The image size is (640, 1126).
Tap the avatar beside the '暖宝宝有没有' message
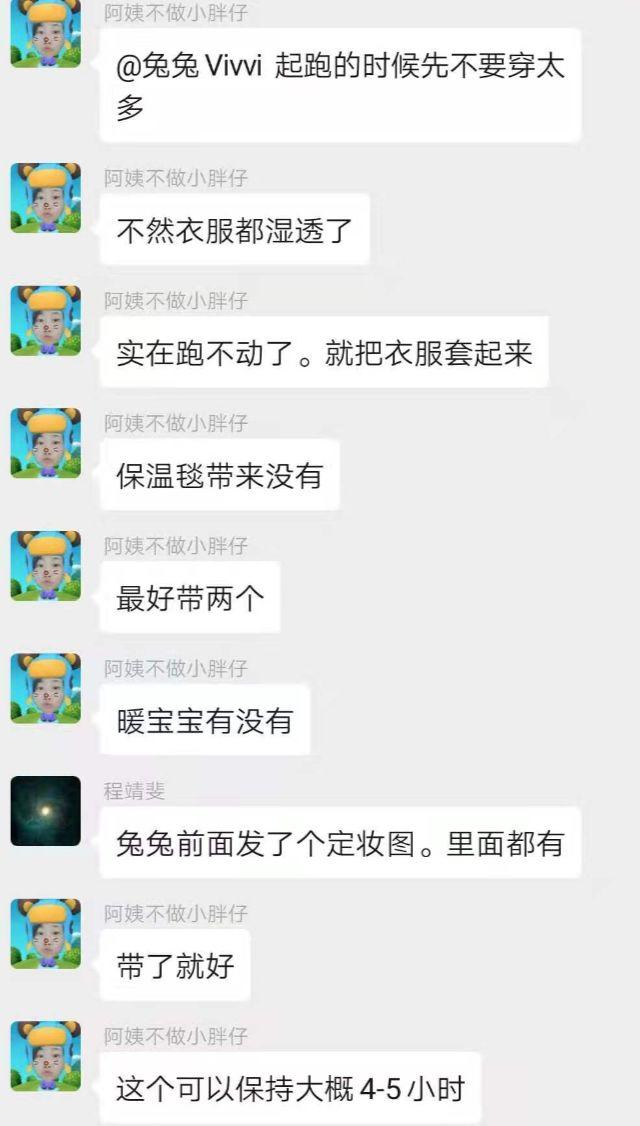coord(45,688)
